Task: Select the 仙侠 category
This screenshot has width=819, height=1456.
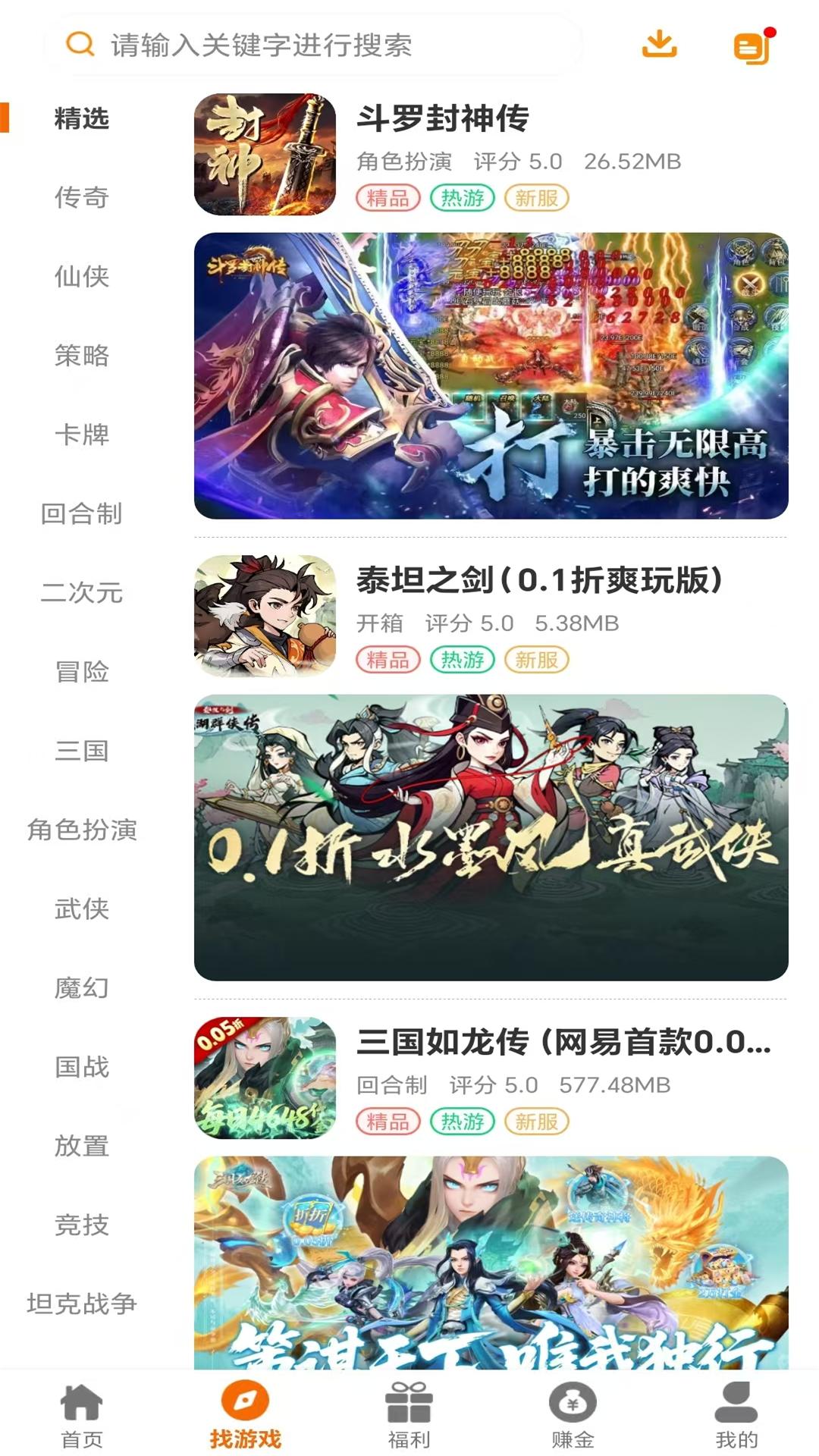Action: click(82, 277)
